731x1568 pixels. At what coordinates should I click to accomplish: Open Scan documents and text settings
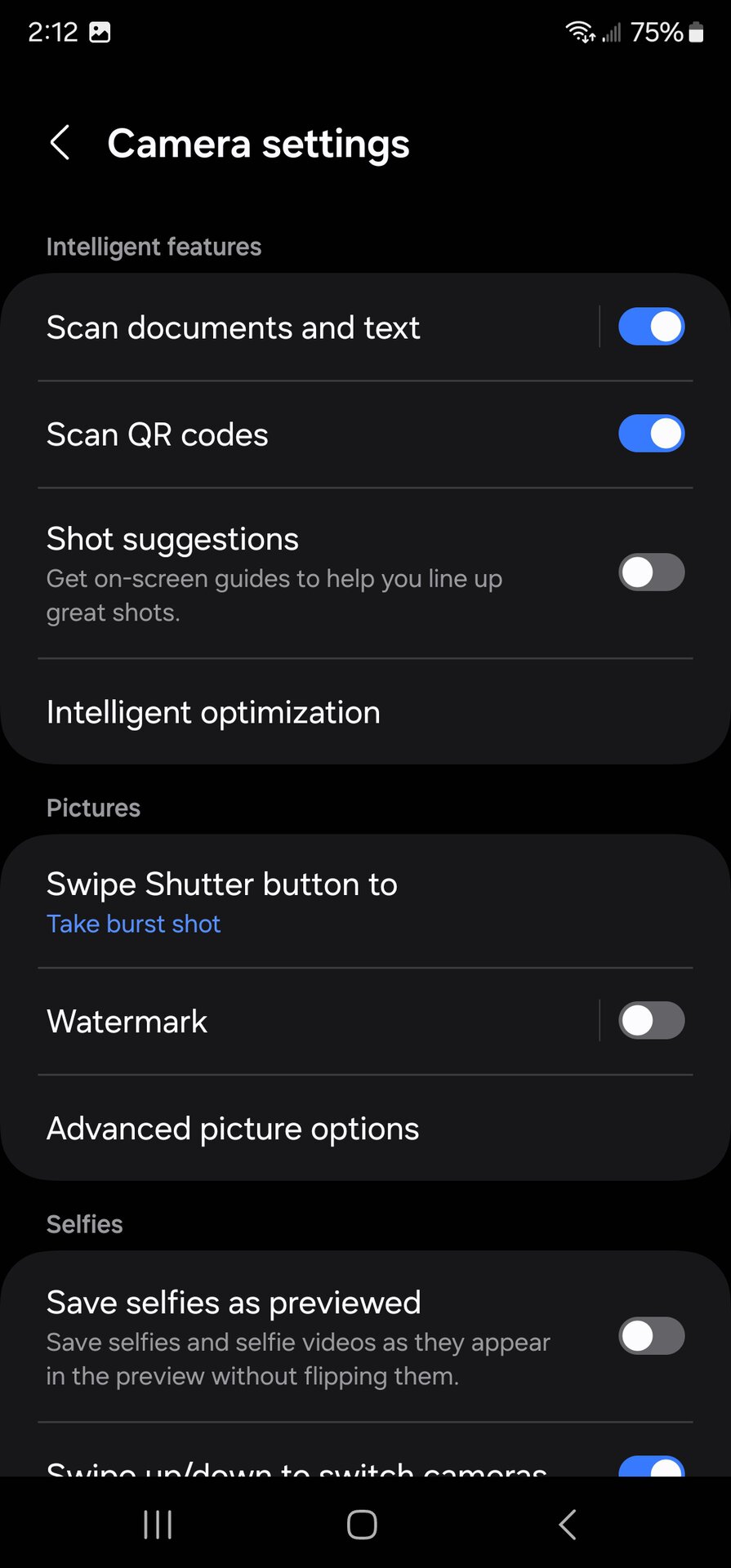click(x=233, y=327)
